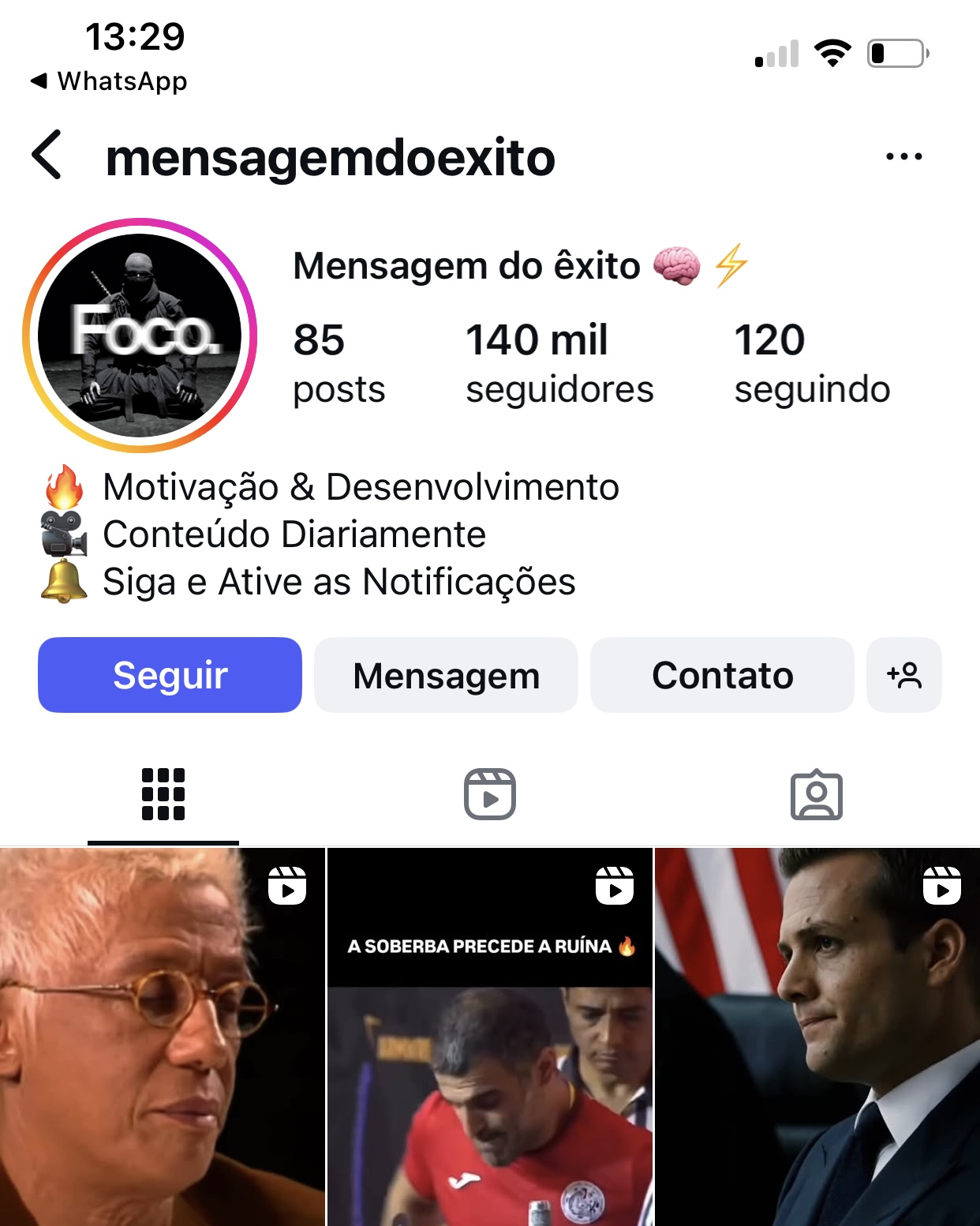Viewport: 980px width, 1226px height.
Task: Open Mensagem to message the account
Action: tap(446, 675)
